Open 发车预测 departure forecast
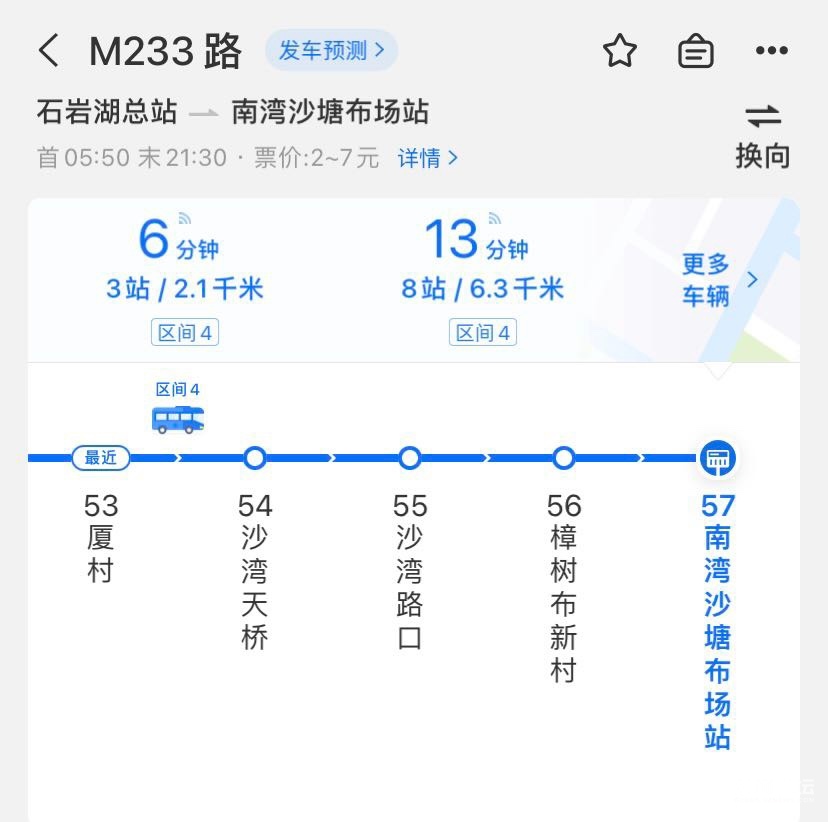This screenshot has height=822, width=828. pos(331,51)
